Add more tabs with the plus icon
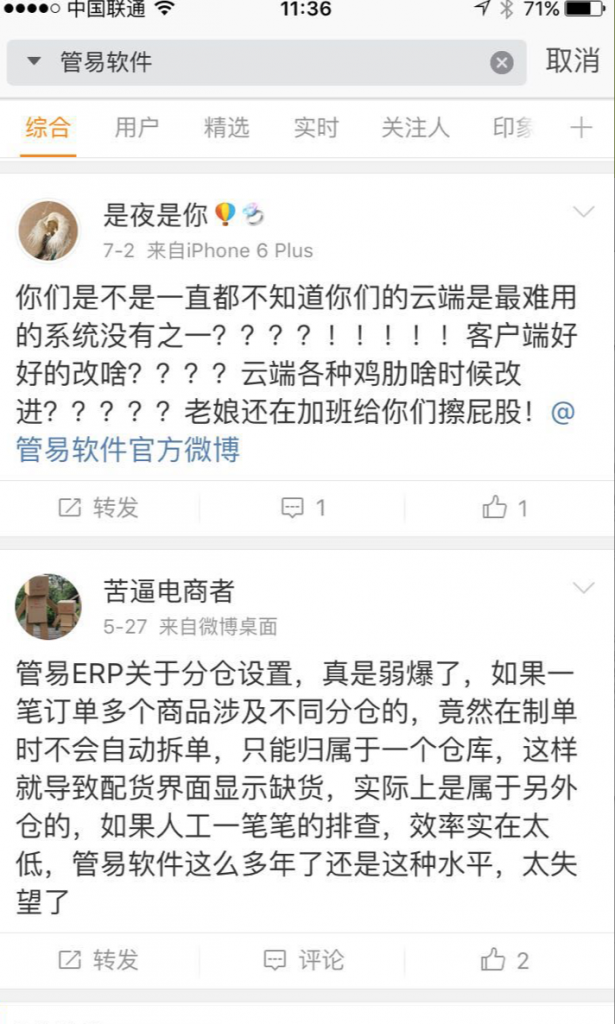This screenshot has height=1024, width=615. click(581, 128)
